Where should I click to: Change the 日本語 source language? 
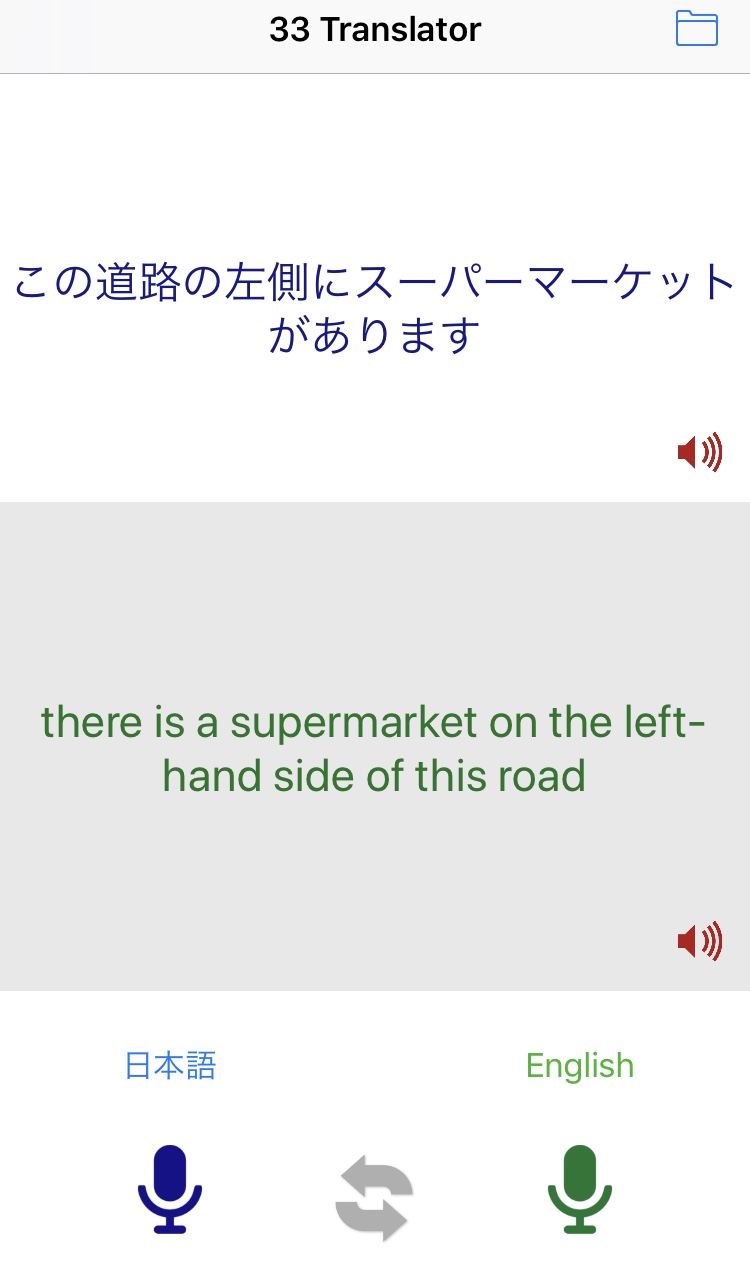point(170,1066)
